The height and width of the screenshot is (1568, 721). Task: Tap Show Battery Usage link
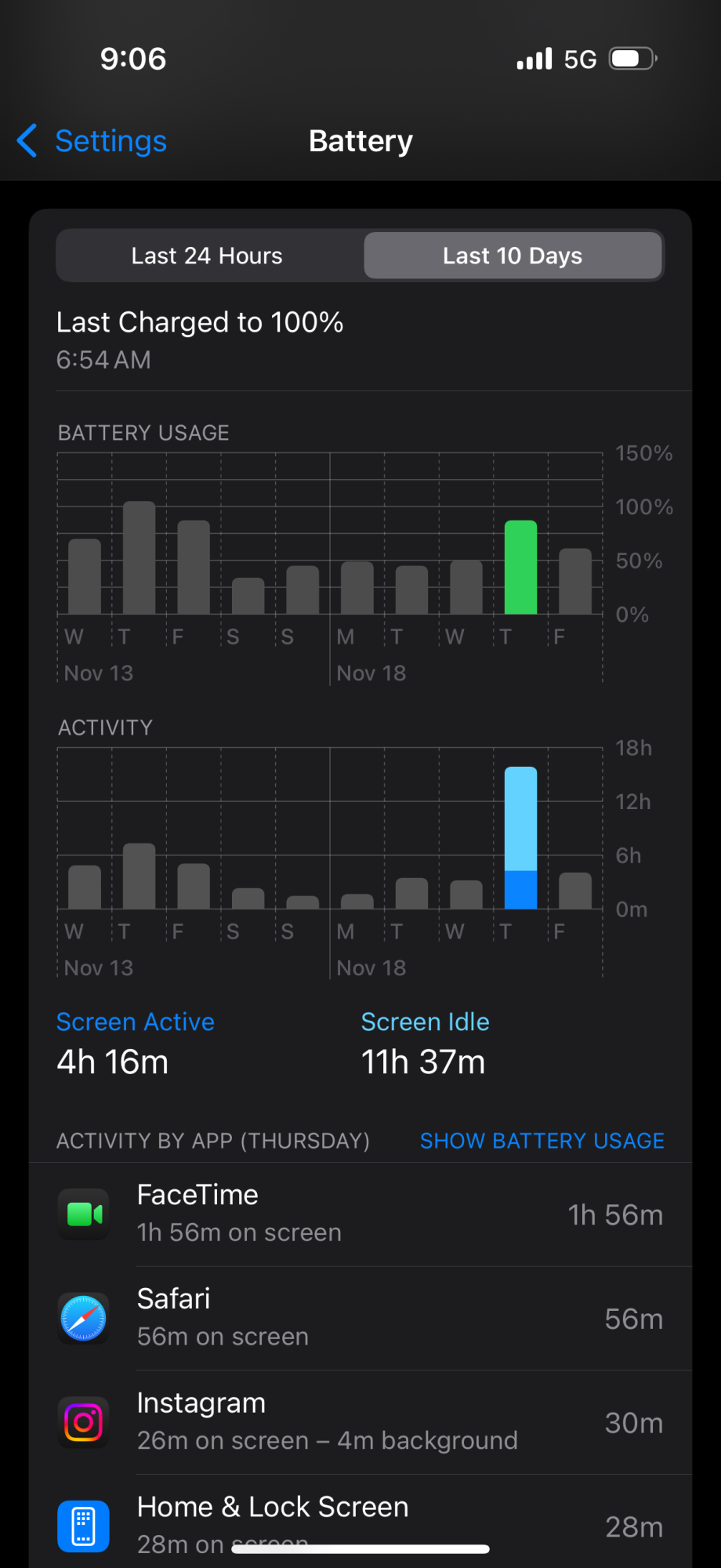[542, 1141]
